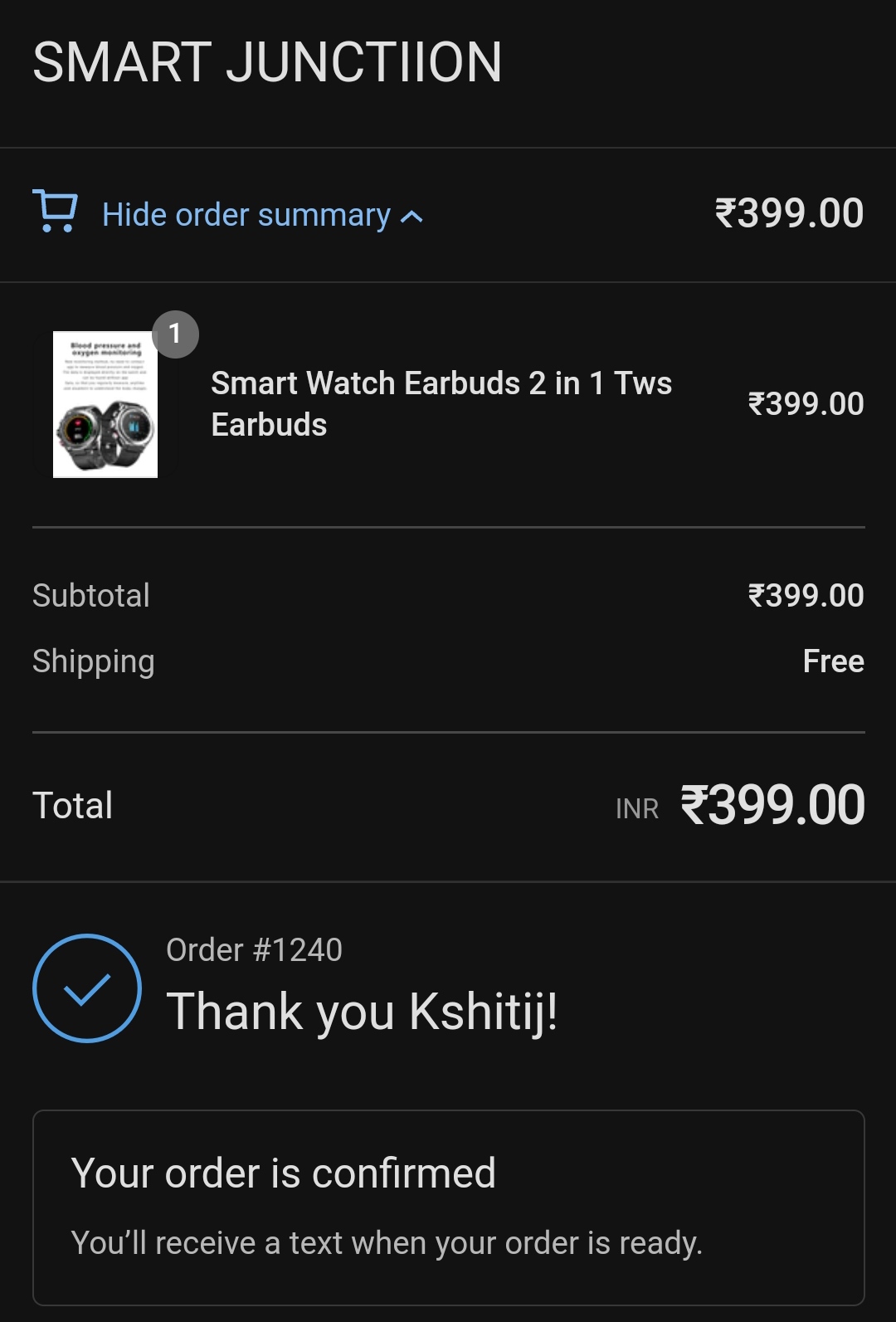Collapse the Hide order summary section

pos(246,215)
